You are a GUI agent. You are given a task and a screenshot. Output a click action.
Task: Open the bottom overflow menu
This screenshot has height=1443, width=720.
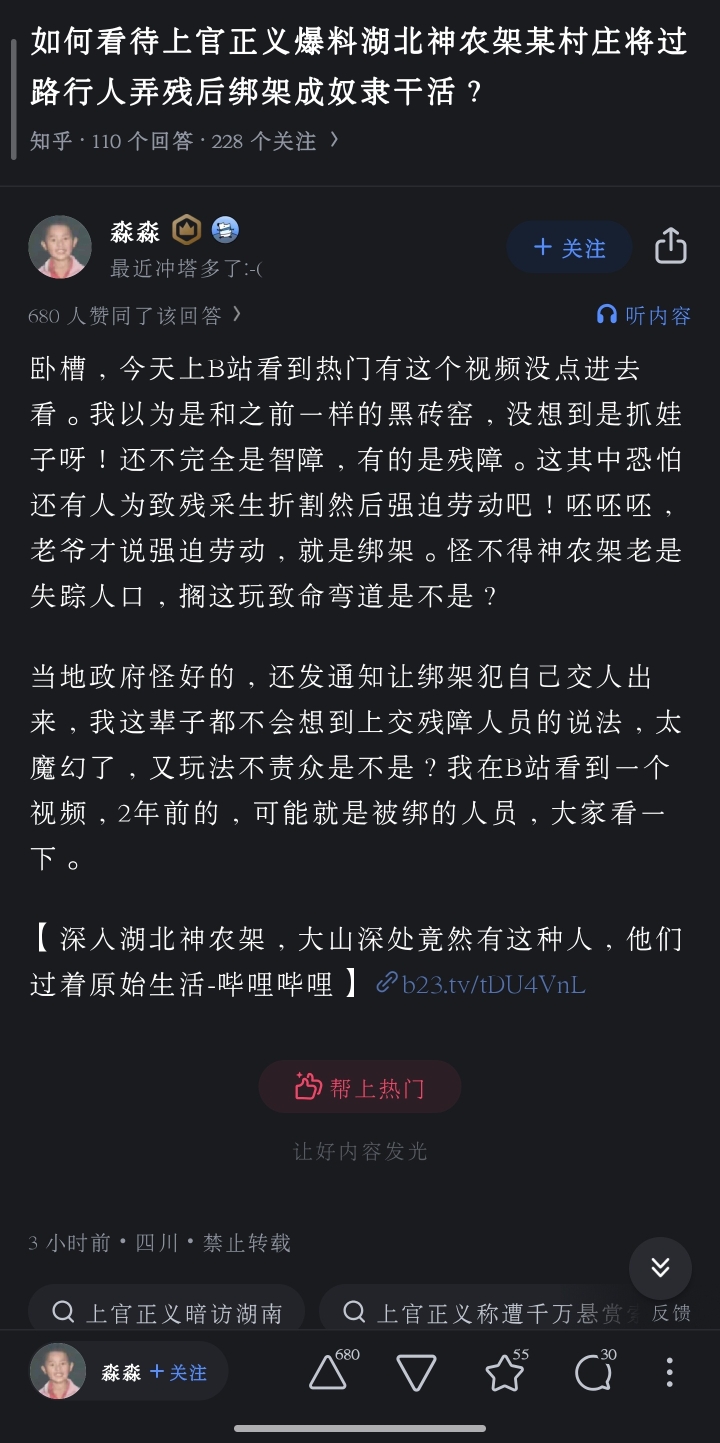click(670, 1372)
